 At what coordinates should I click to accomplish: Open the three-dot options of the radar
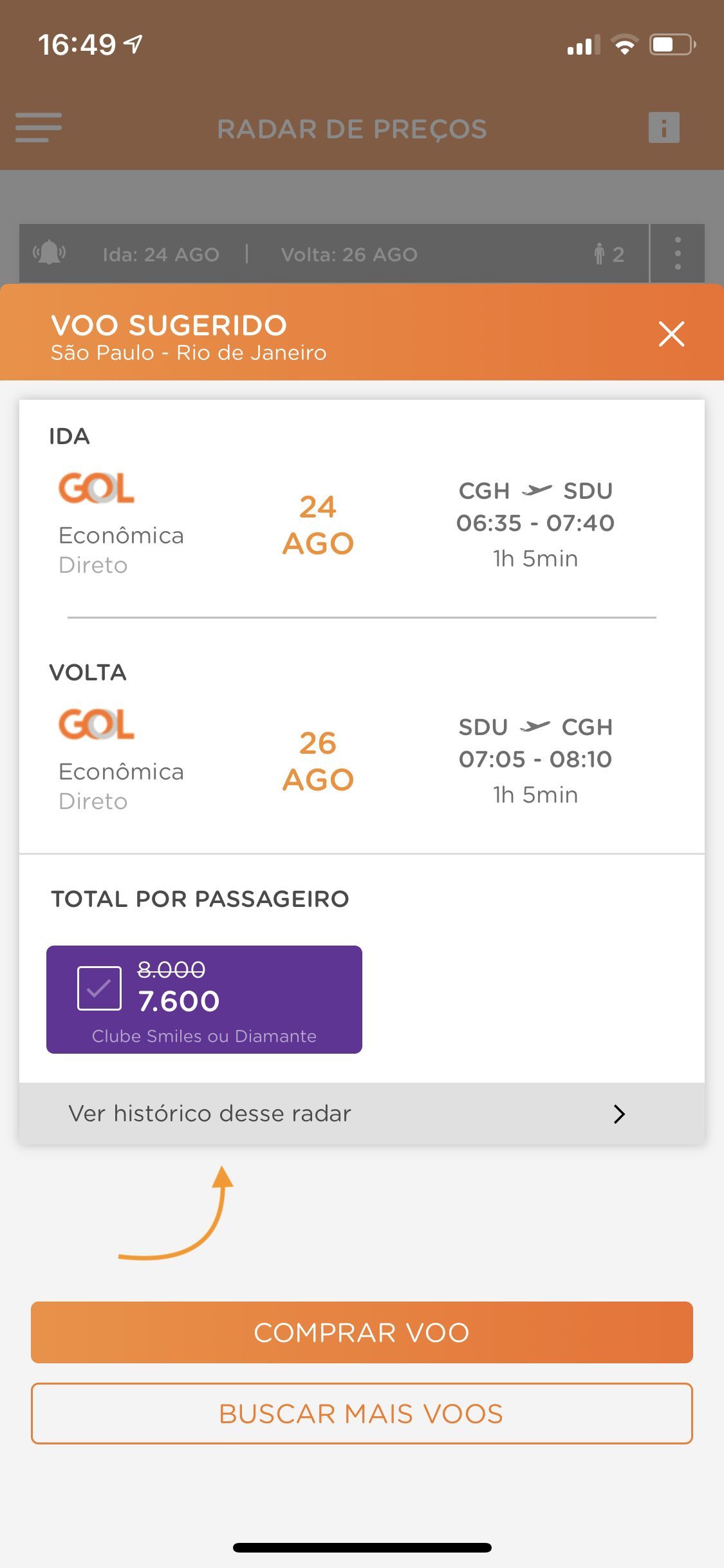678,254
